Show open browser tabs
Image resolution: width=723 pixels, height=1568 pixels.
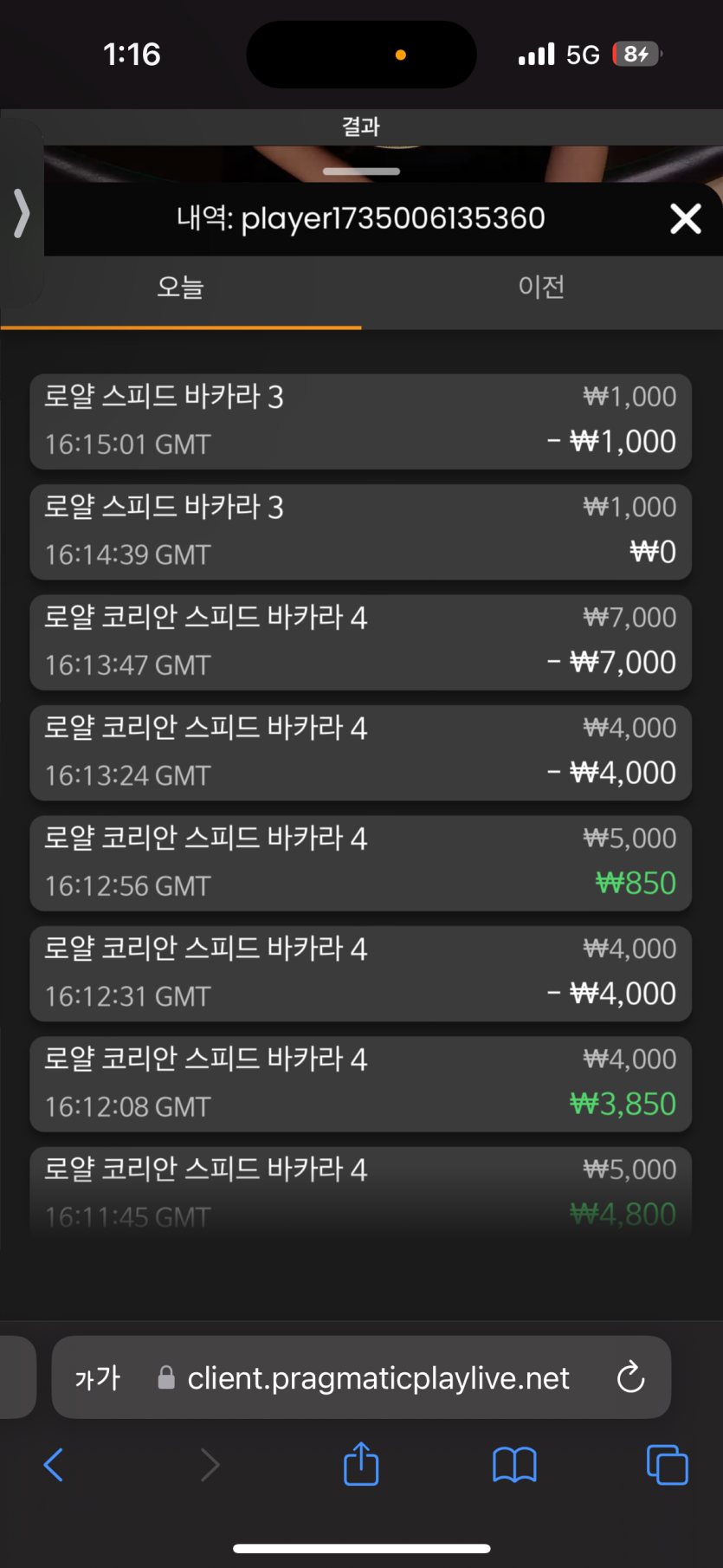[x=667, y=1465]
